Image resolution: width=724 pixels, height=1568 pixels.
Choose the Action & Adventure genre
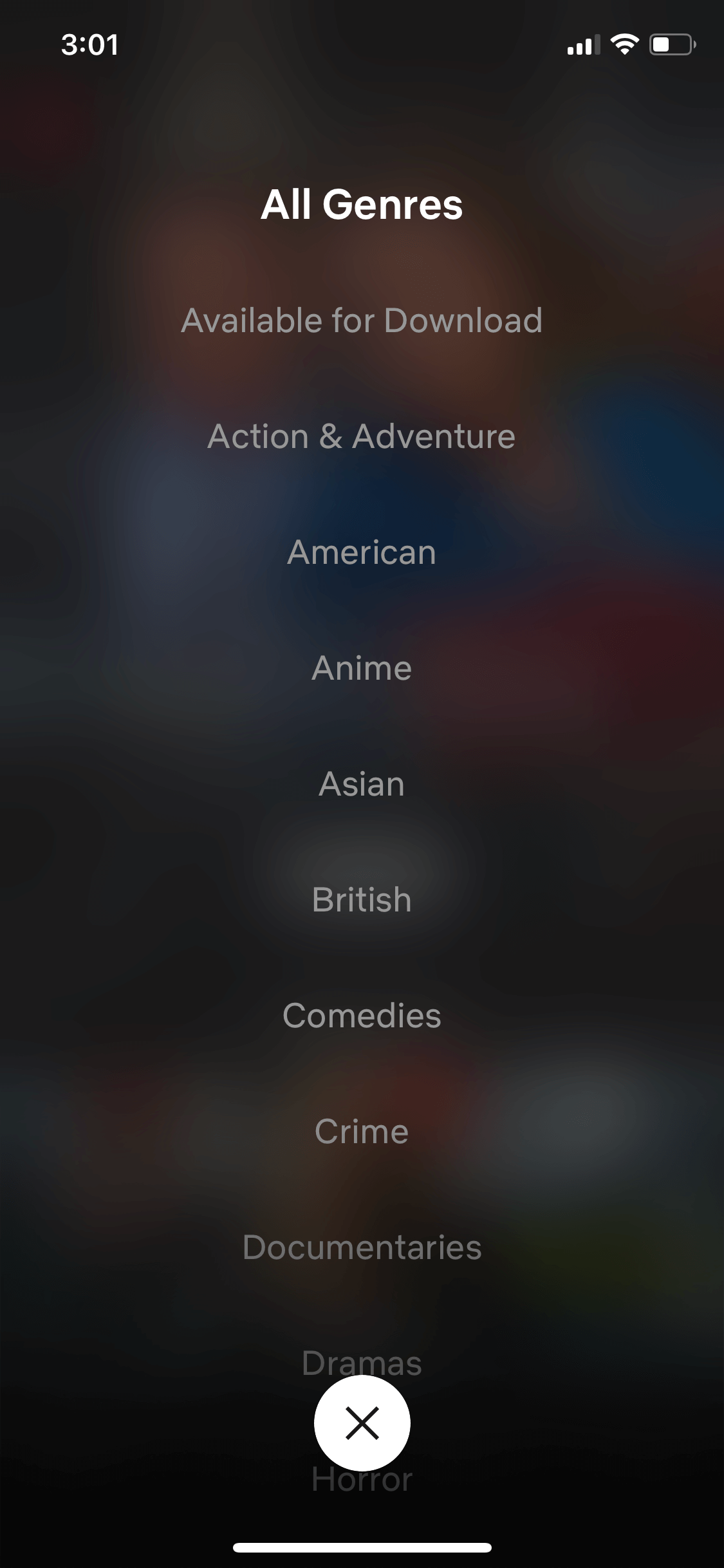[362, 436]
